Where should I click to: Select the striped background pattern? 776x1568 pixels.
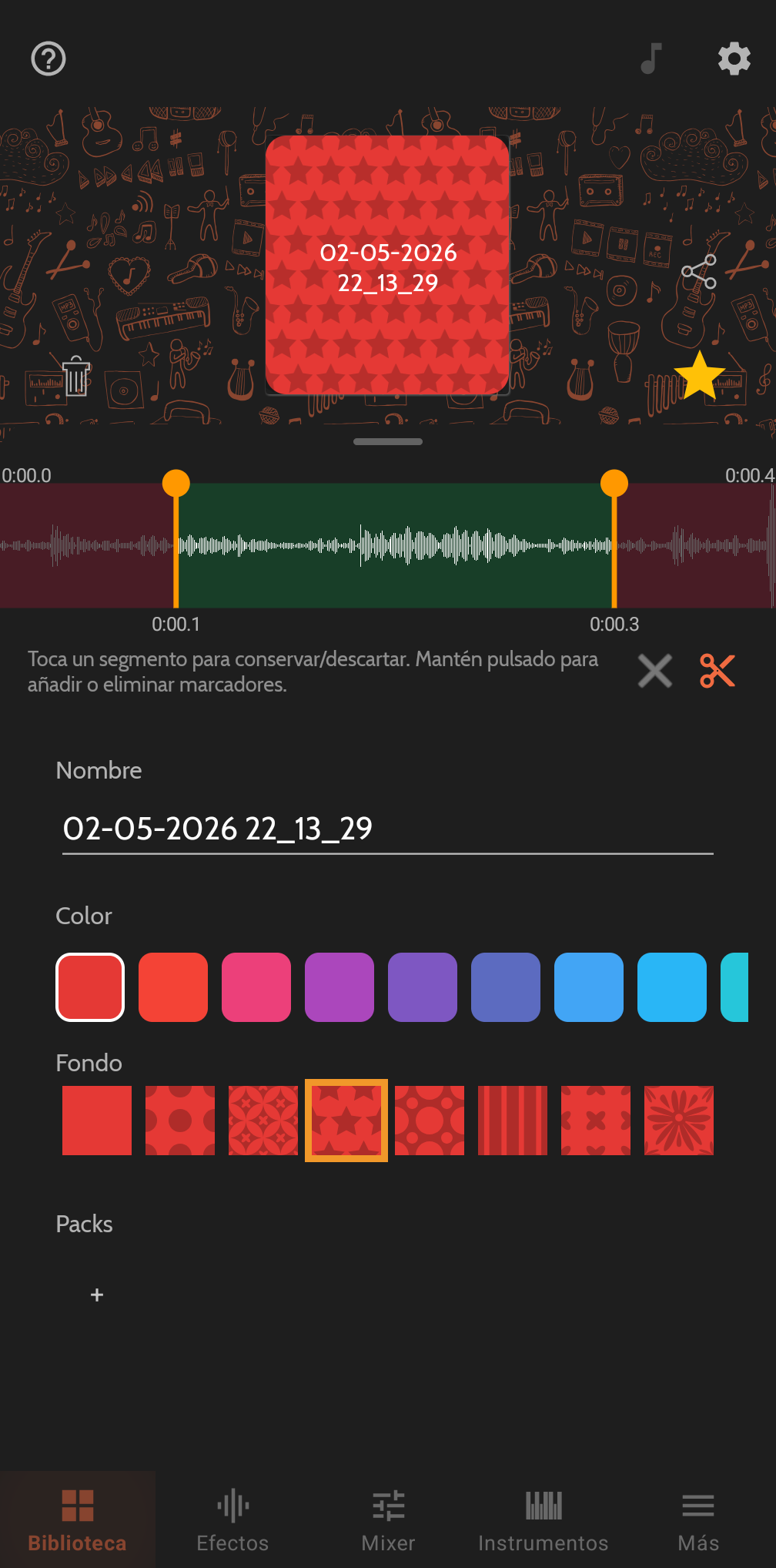513,1121
